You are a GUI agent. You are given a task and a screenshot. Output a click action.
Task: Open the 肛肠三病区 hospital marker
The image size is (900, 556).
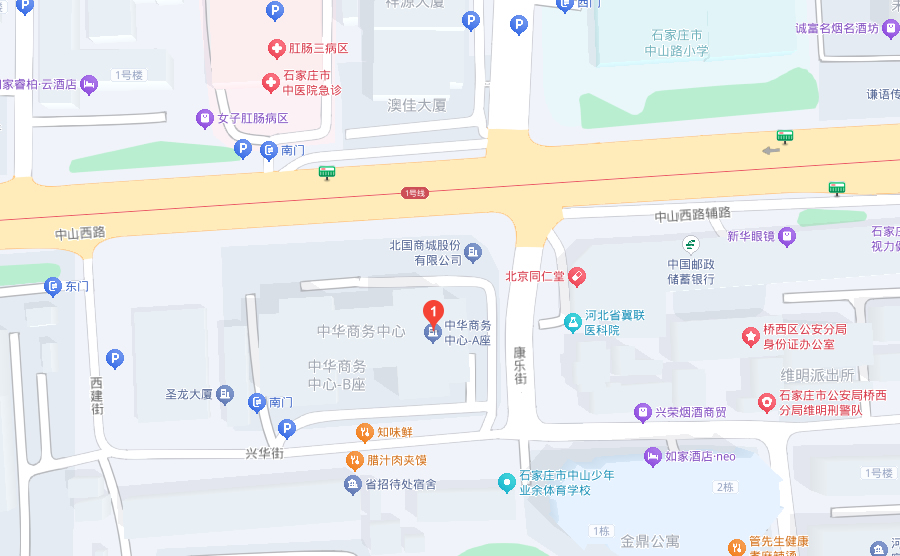point(276,47)
